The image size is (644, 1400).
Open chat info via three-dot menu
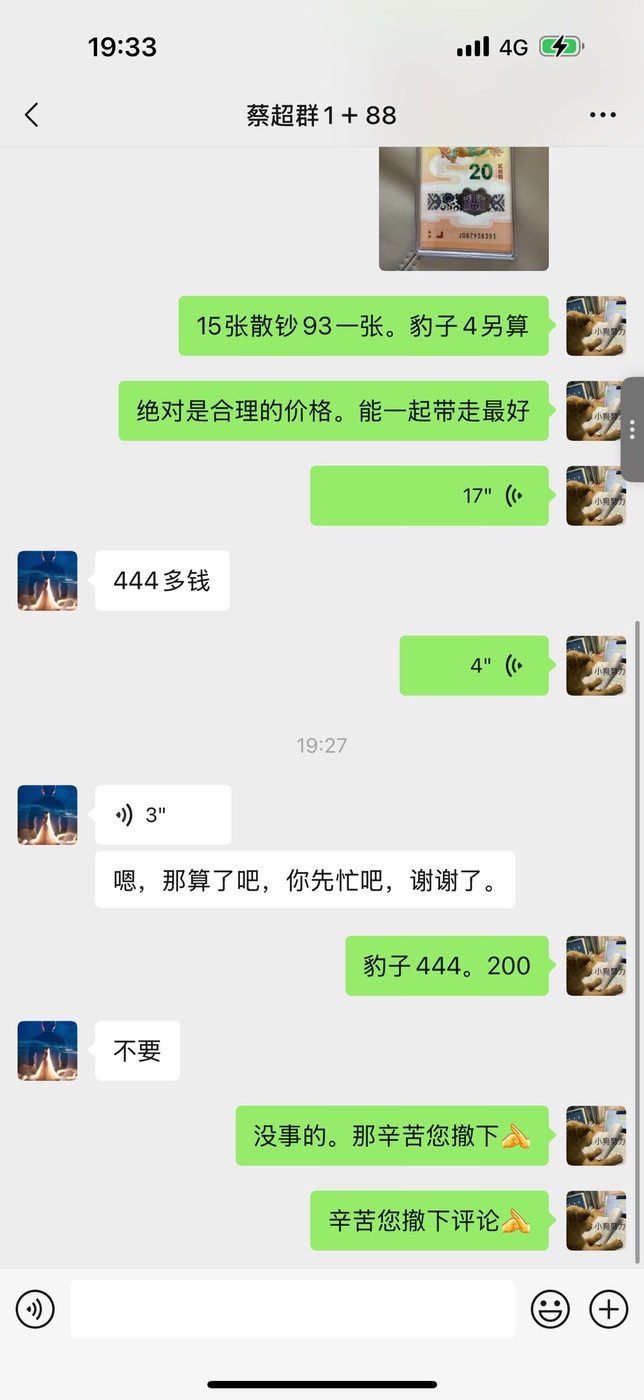tap(603, 115)
